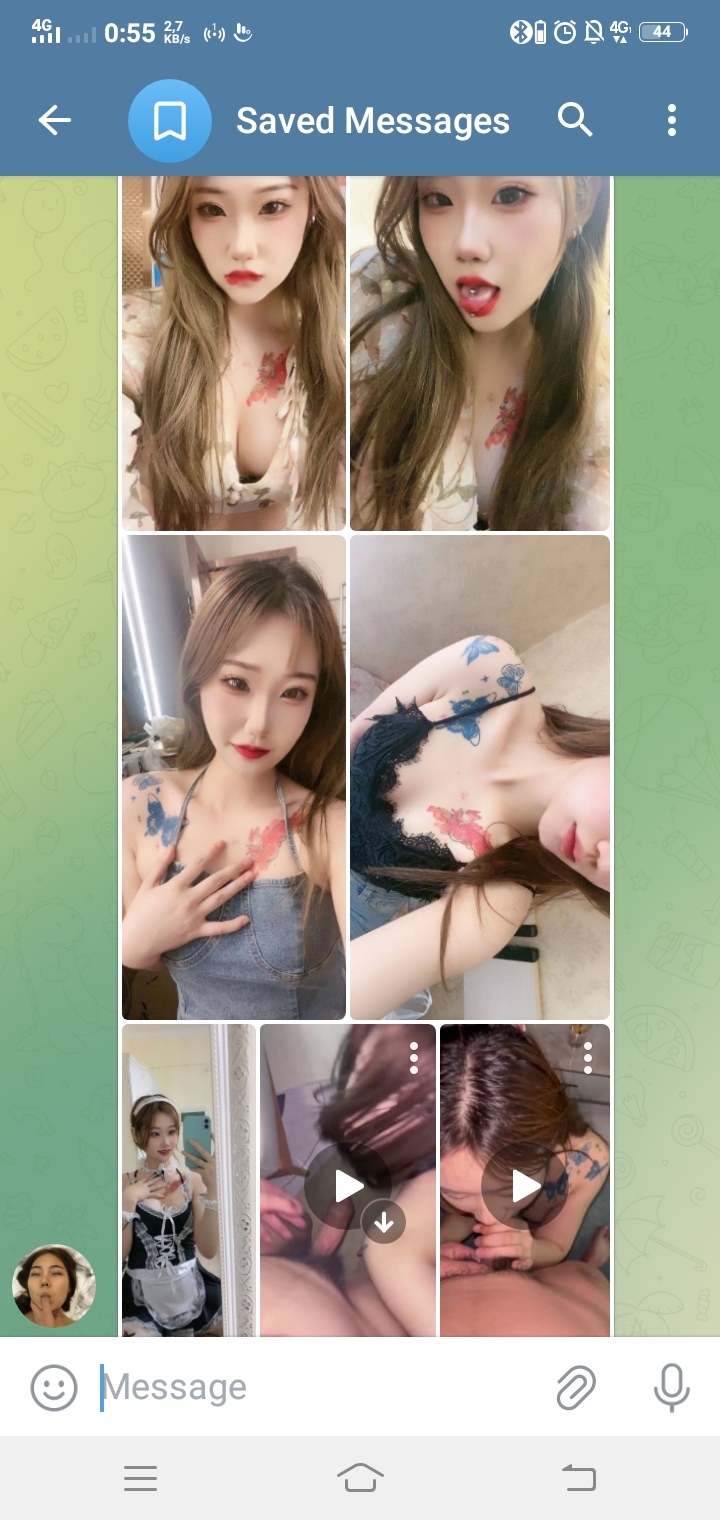Go back using the arrow in the header
720x1520 pixels.
tap(55, 121)
